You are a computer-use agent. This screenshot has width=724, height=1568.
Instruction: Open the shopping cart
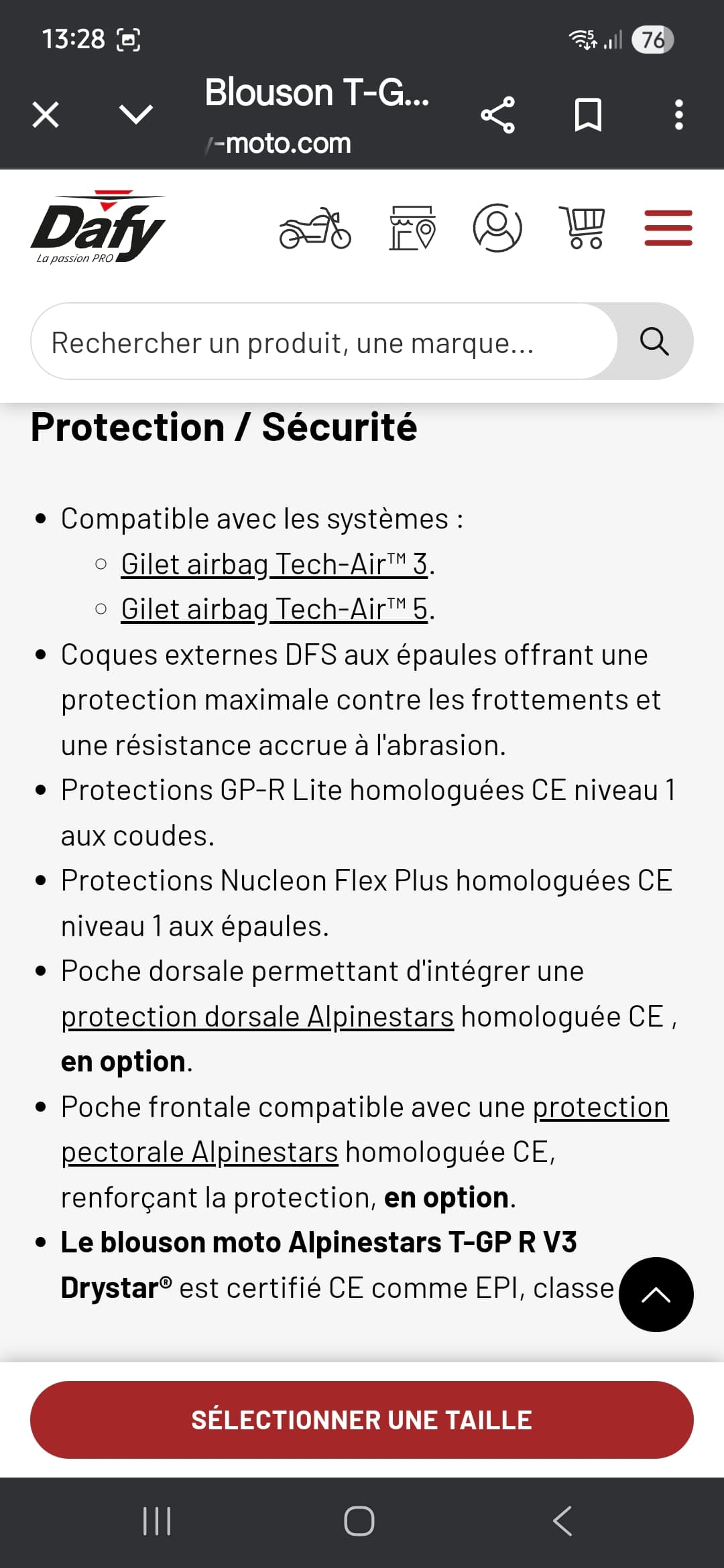click(x=582, y=228)
